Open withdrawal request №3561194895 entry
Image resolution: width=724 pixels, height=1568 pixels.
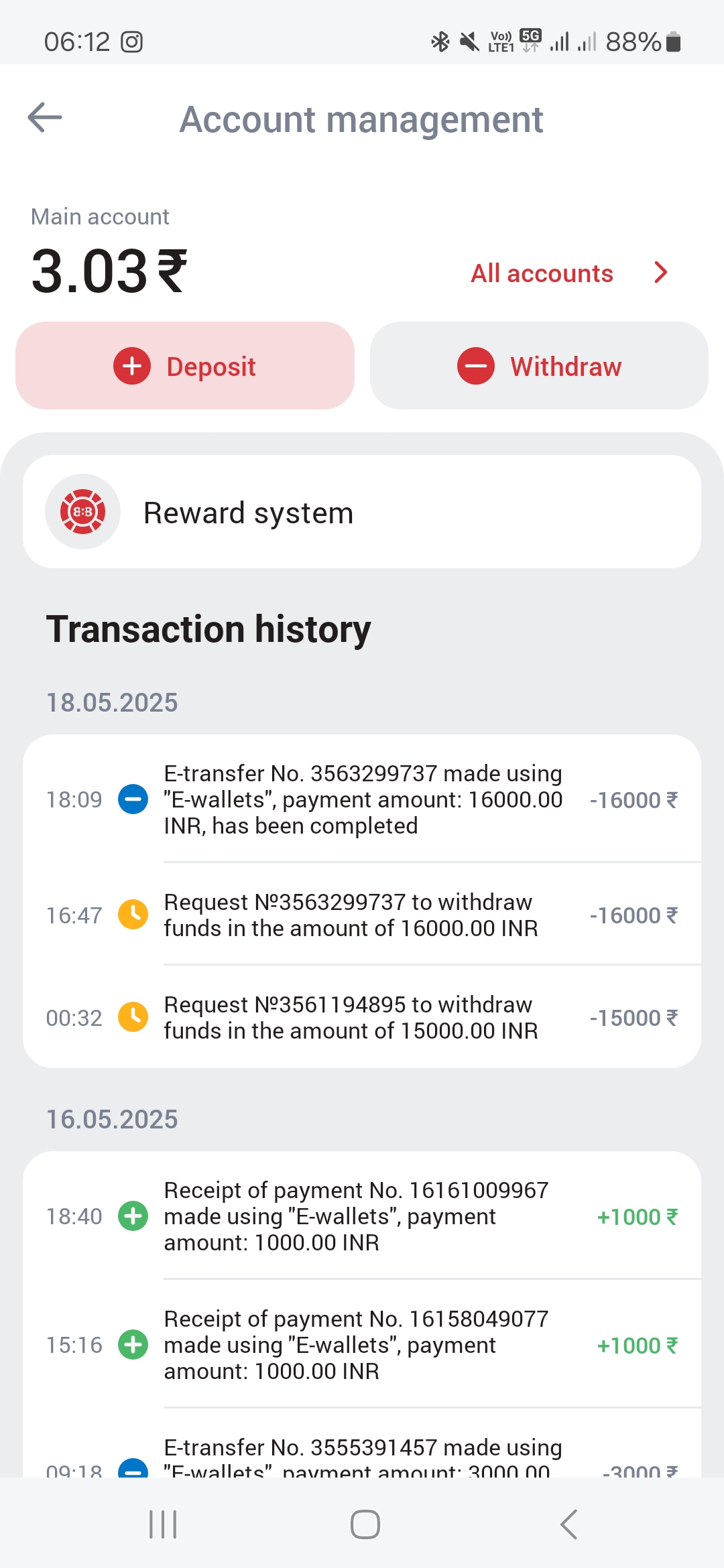(x=362, y=1017)
